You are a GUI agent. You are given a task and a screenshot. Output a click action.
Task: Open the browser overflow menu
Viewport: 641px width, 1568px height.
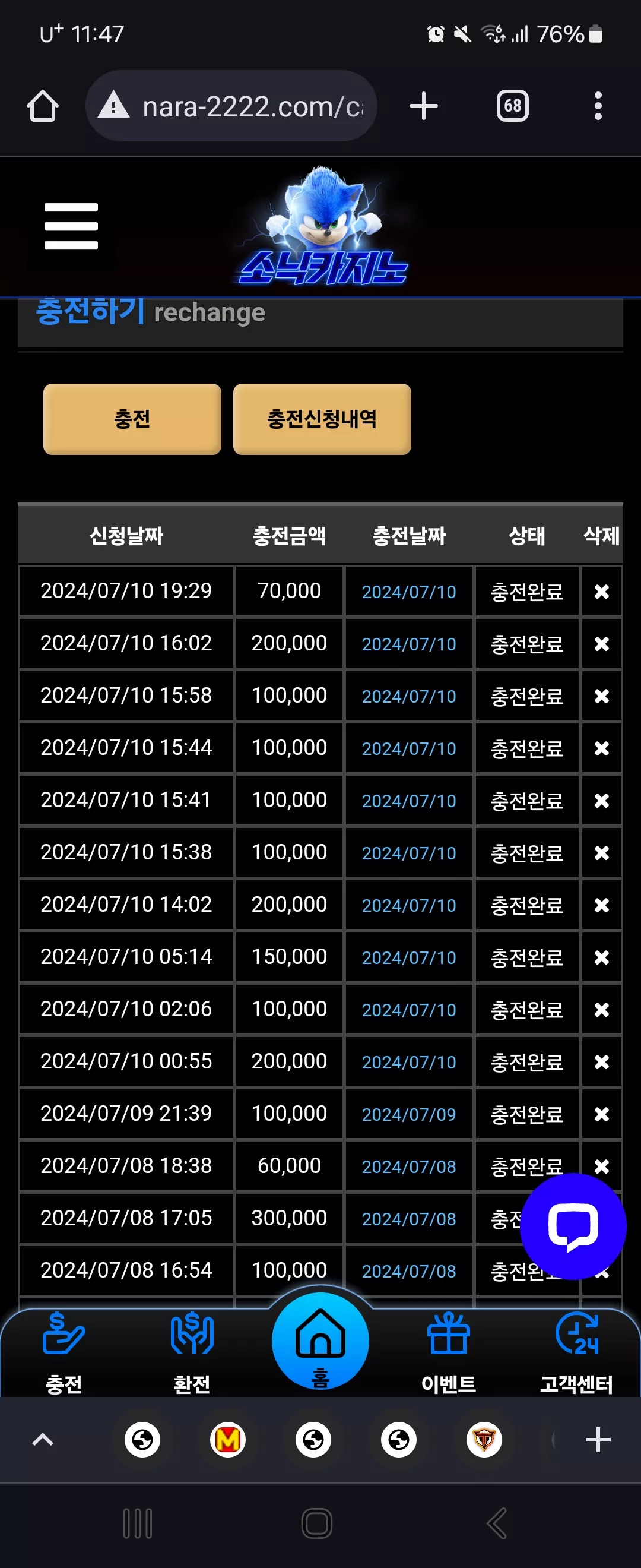click(x=598, y=106)
